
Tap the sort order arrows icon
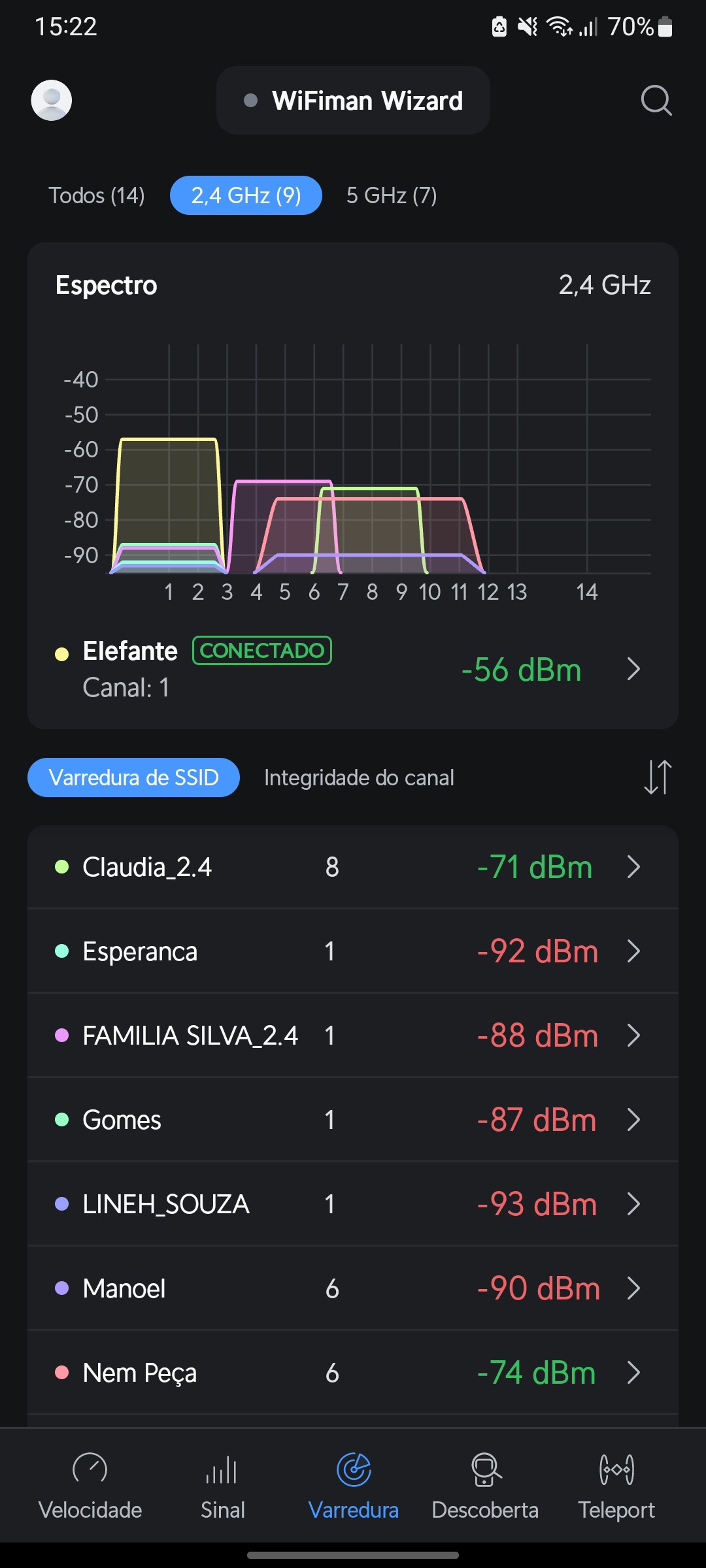[657, 777]
